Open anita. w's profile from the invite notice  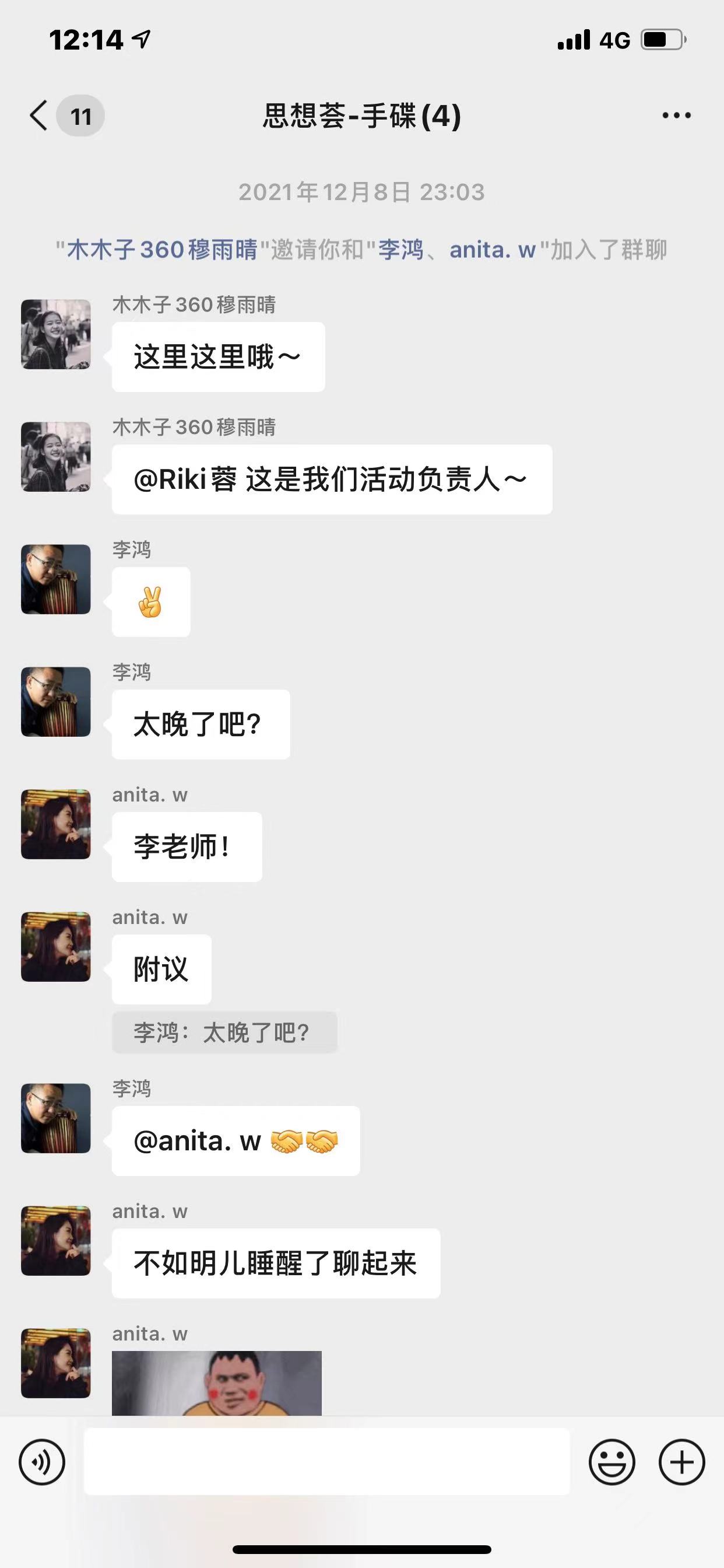(x=492, y=250)
